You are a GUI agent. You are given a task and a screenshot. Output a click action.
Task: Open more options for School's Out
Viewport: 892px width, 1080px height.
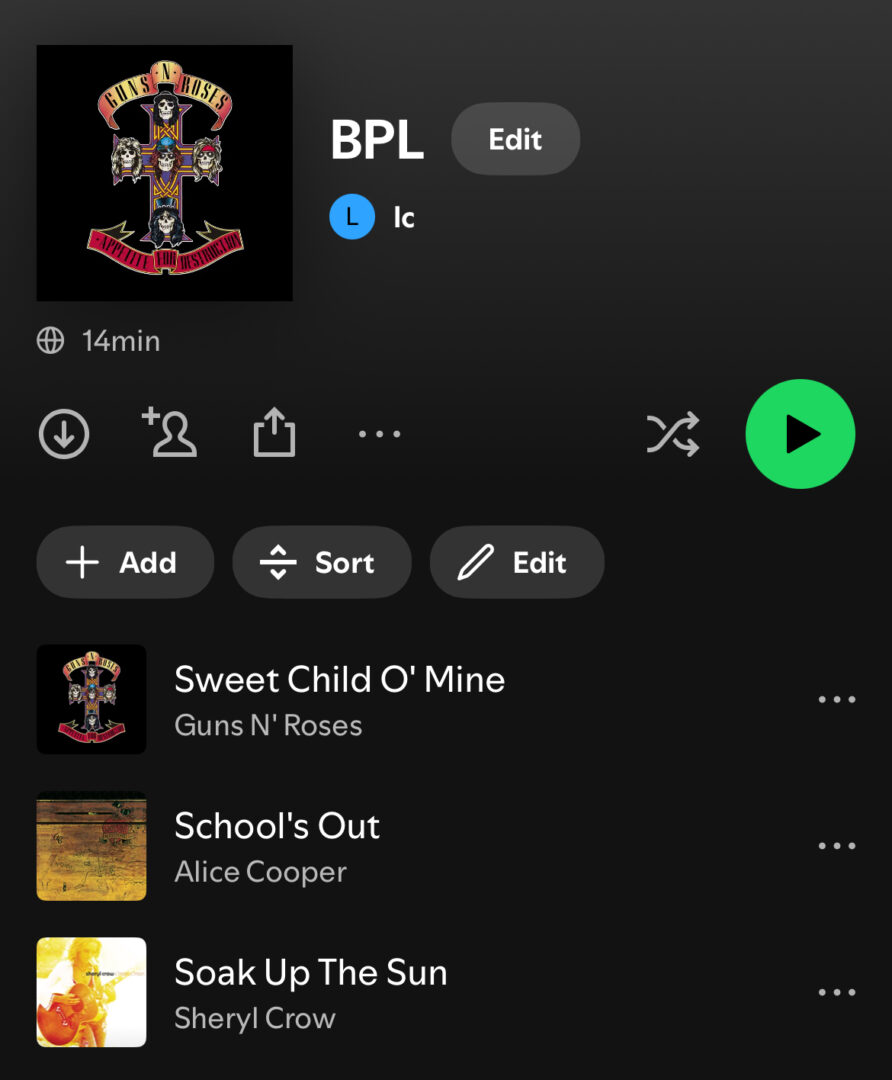[x=837, y=846]
